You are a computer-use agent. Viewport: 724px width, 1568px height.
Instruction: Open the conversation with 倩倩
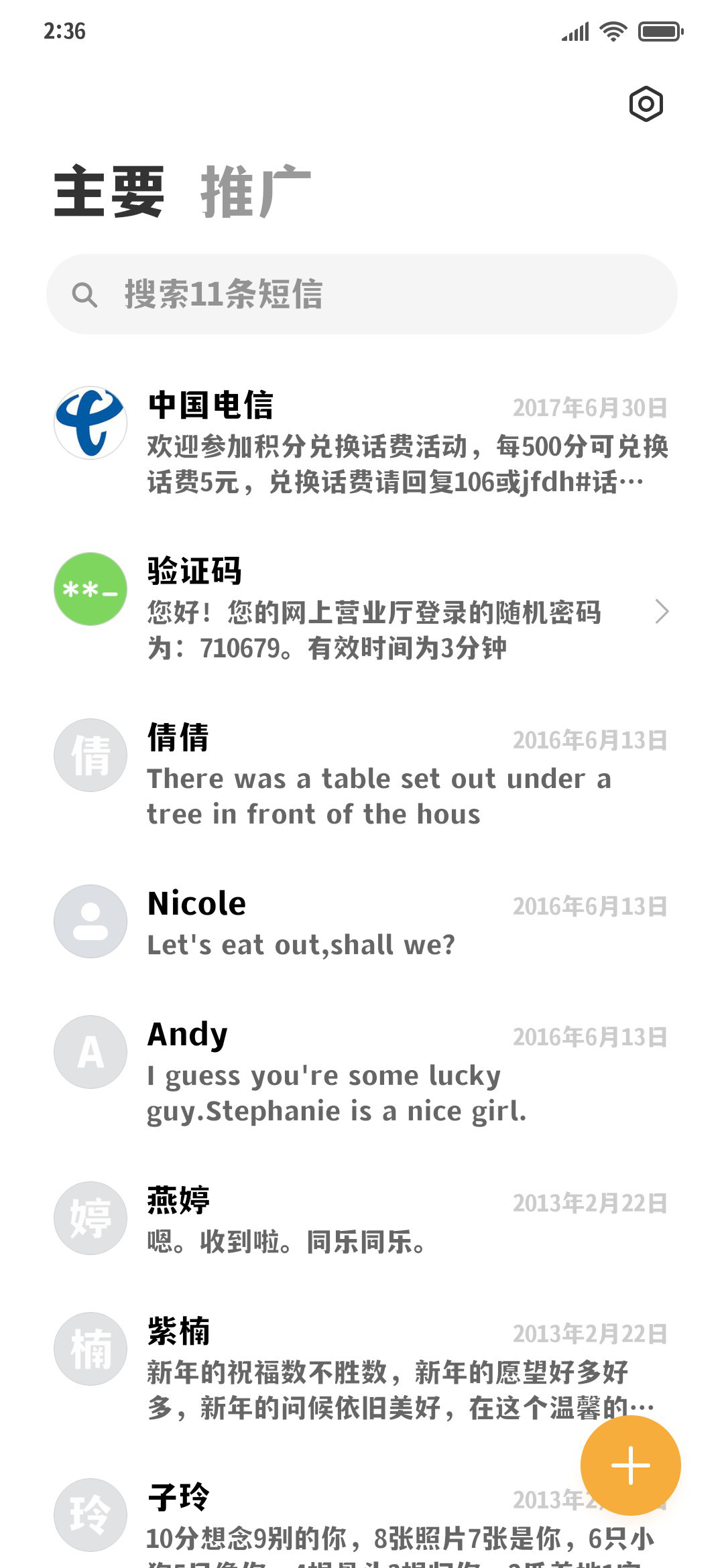pyautogui.click(x=362, y=775)
